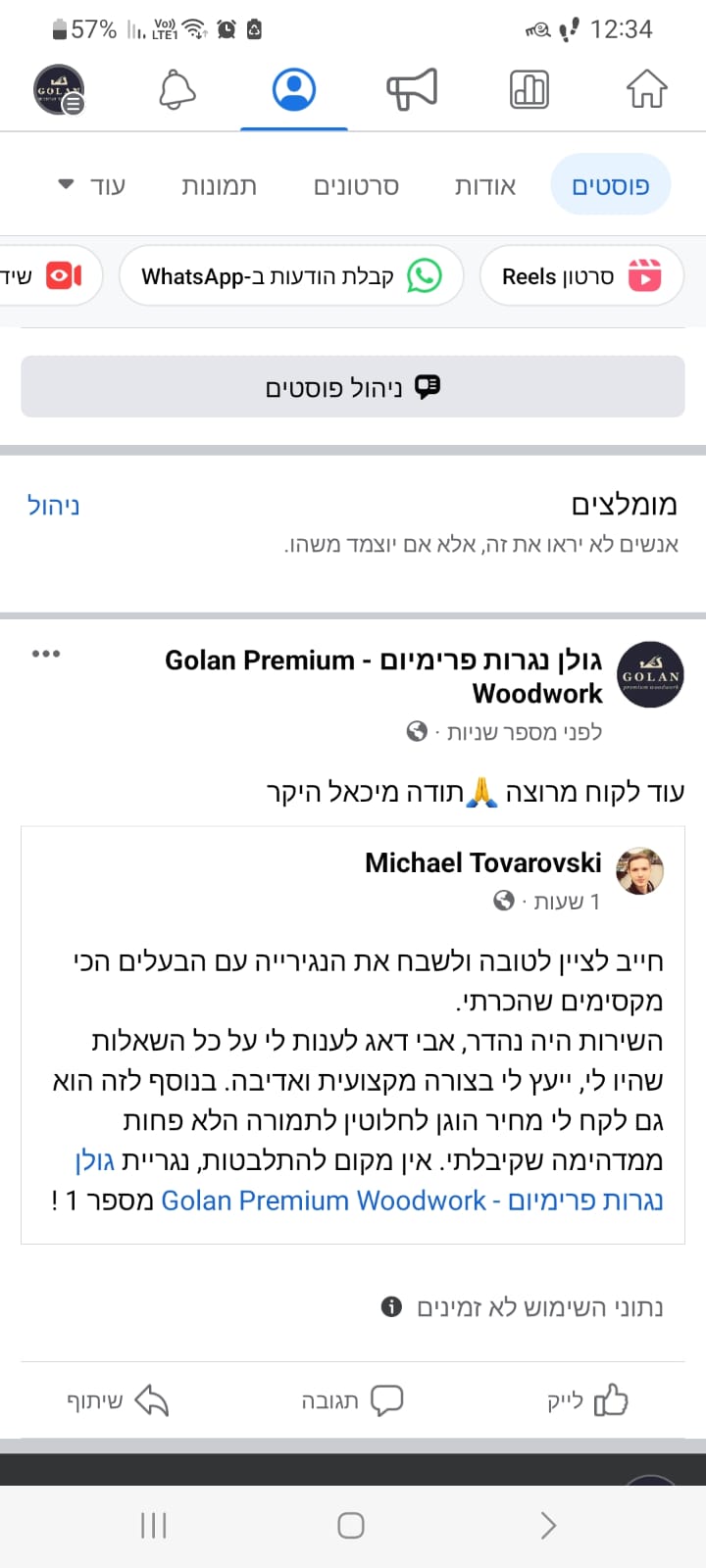Open the megaphone ads icon
This screenshot has width=706, height=1568.
pyautogui.click(x=411, y=90)
